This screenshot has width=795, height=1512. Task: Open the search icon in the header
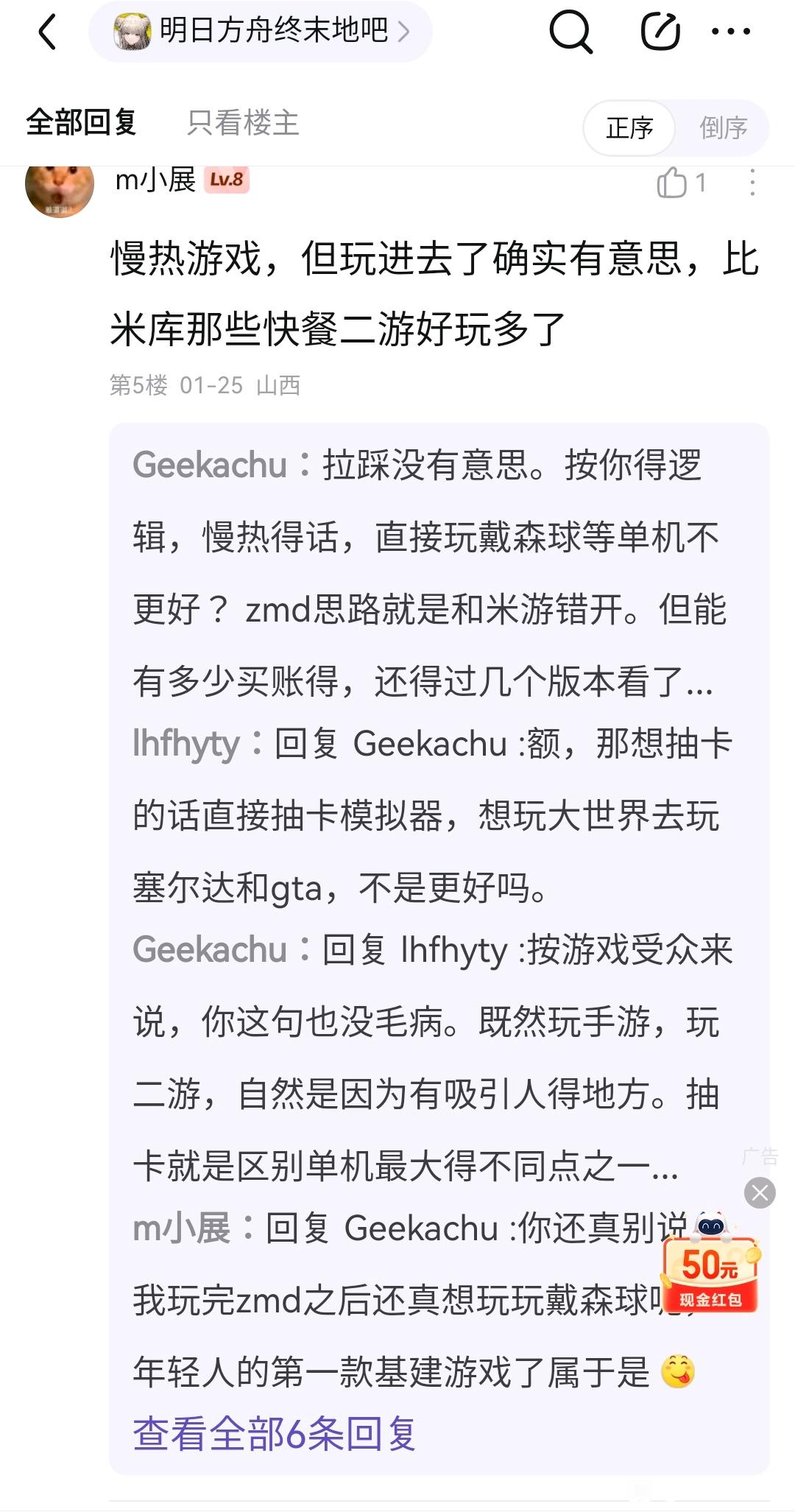click(570, 32)
